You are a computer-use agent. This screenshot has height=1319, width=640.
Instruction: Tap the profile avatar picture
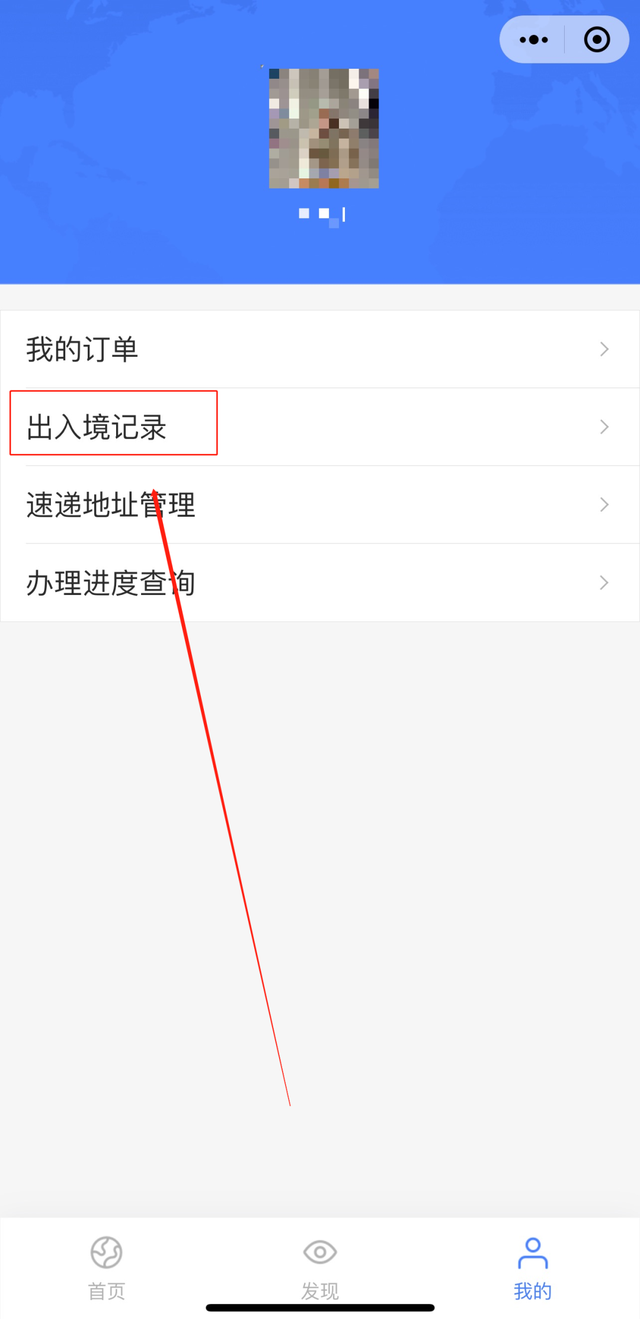[324, 128]
